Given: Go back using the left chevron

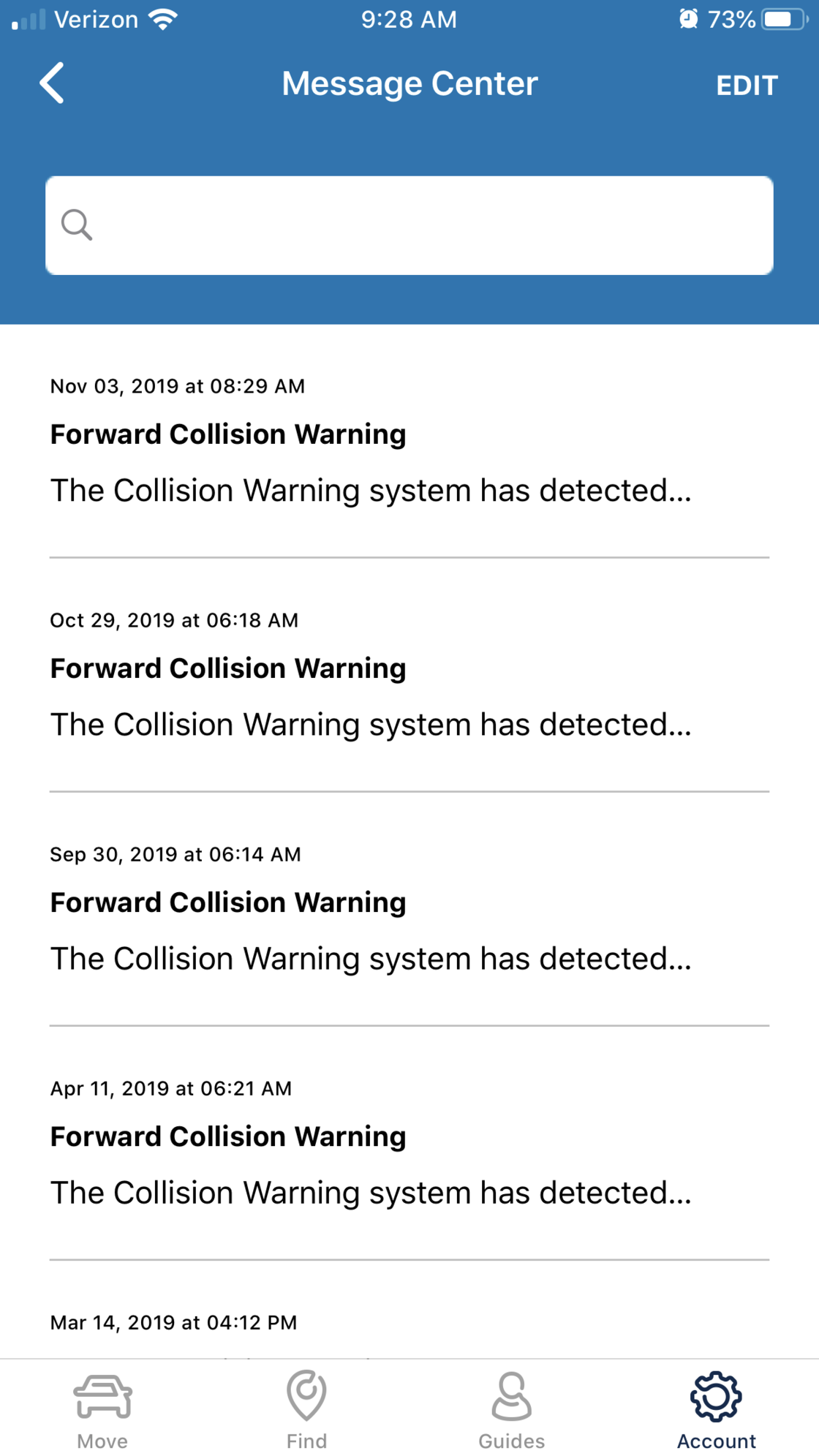Looking at the screenshot, I should [51, 83].
